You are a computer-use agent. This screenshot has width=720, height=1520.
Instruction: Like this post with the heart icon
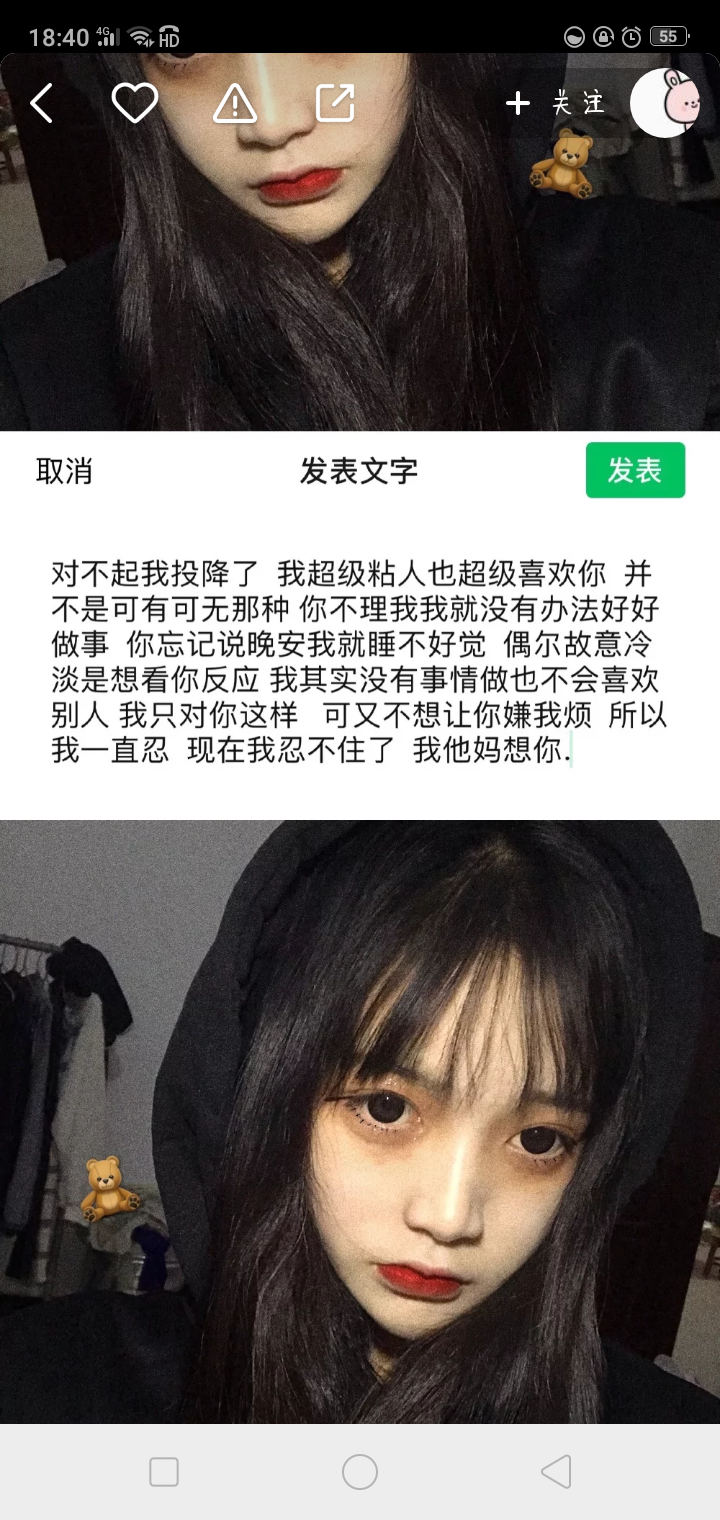click(x=134, y=103)
